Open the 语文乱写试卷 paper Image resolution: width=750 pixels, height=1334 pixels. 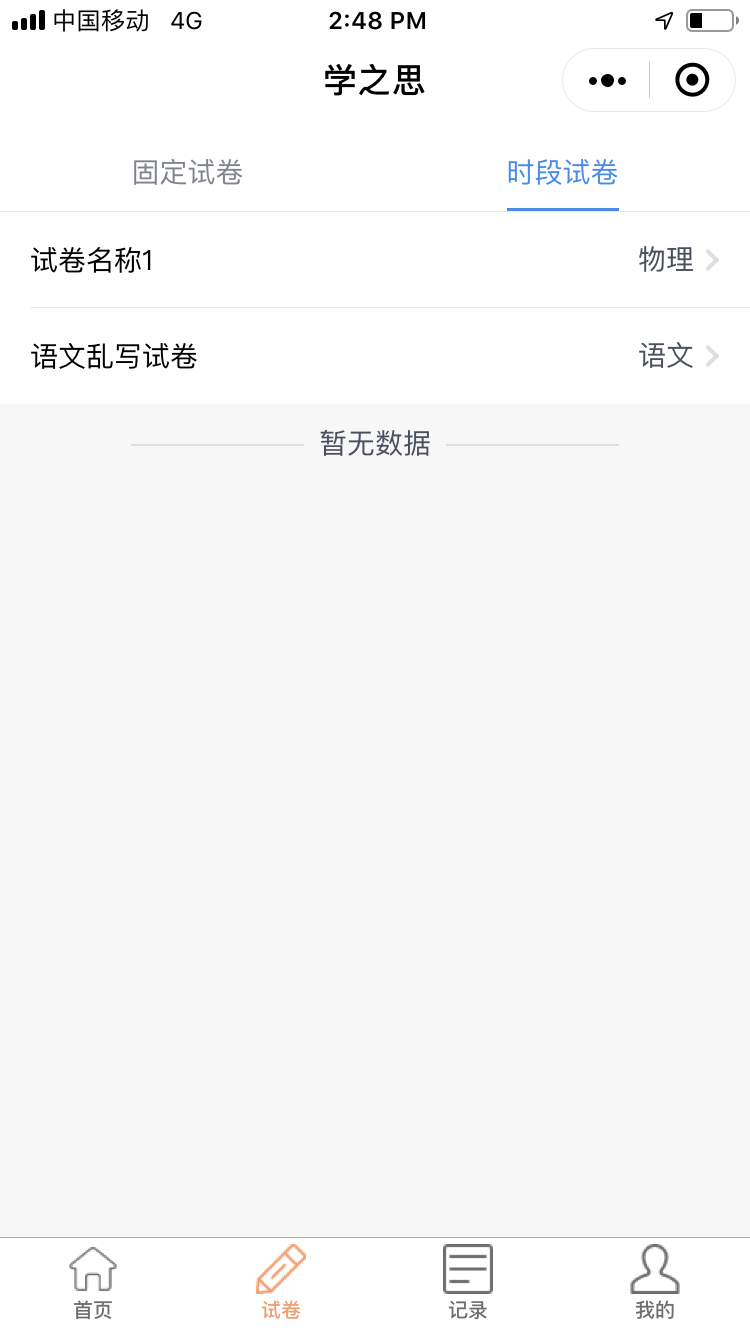pyautogui.click(x=375, y=356)
